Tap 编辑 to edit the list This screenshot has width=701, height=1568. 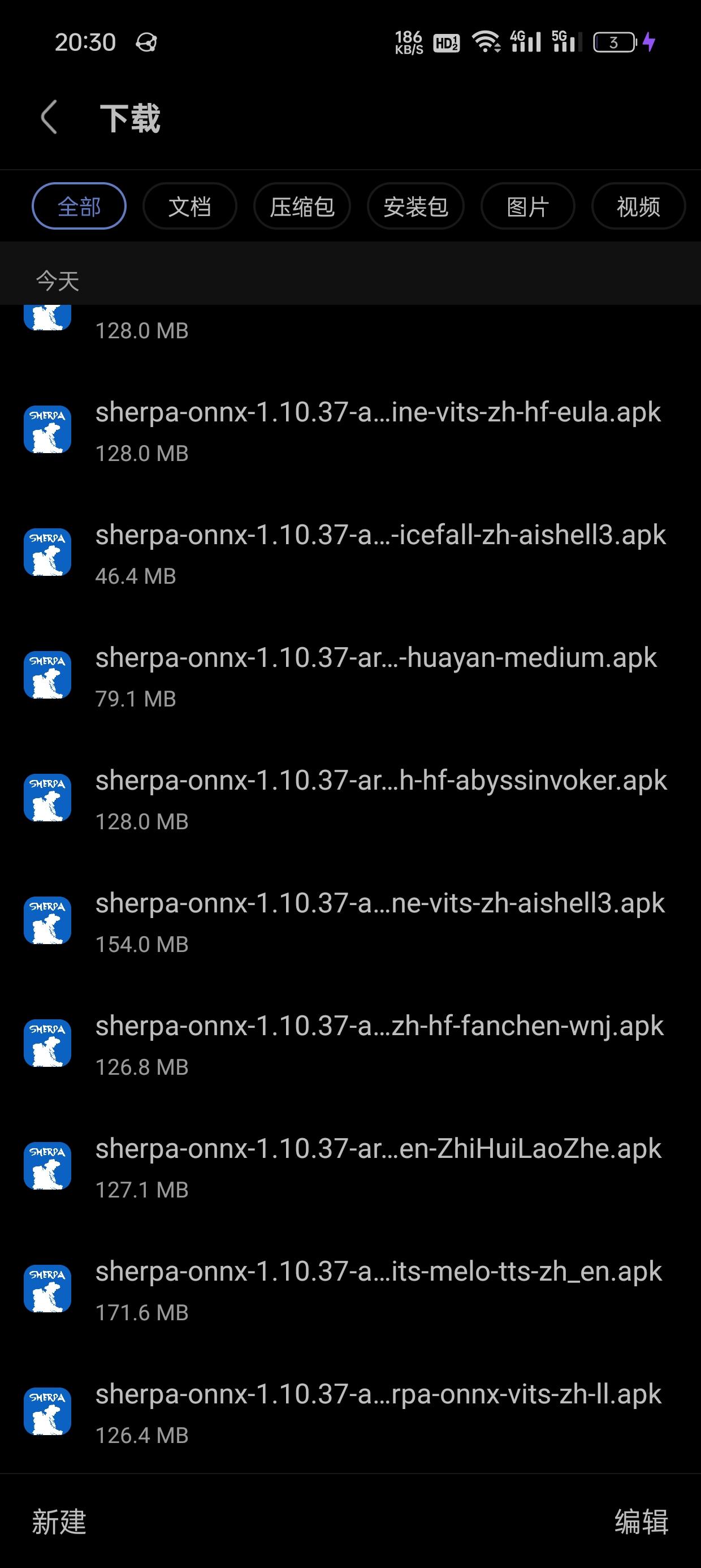[642, 1522]
